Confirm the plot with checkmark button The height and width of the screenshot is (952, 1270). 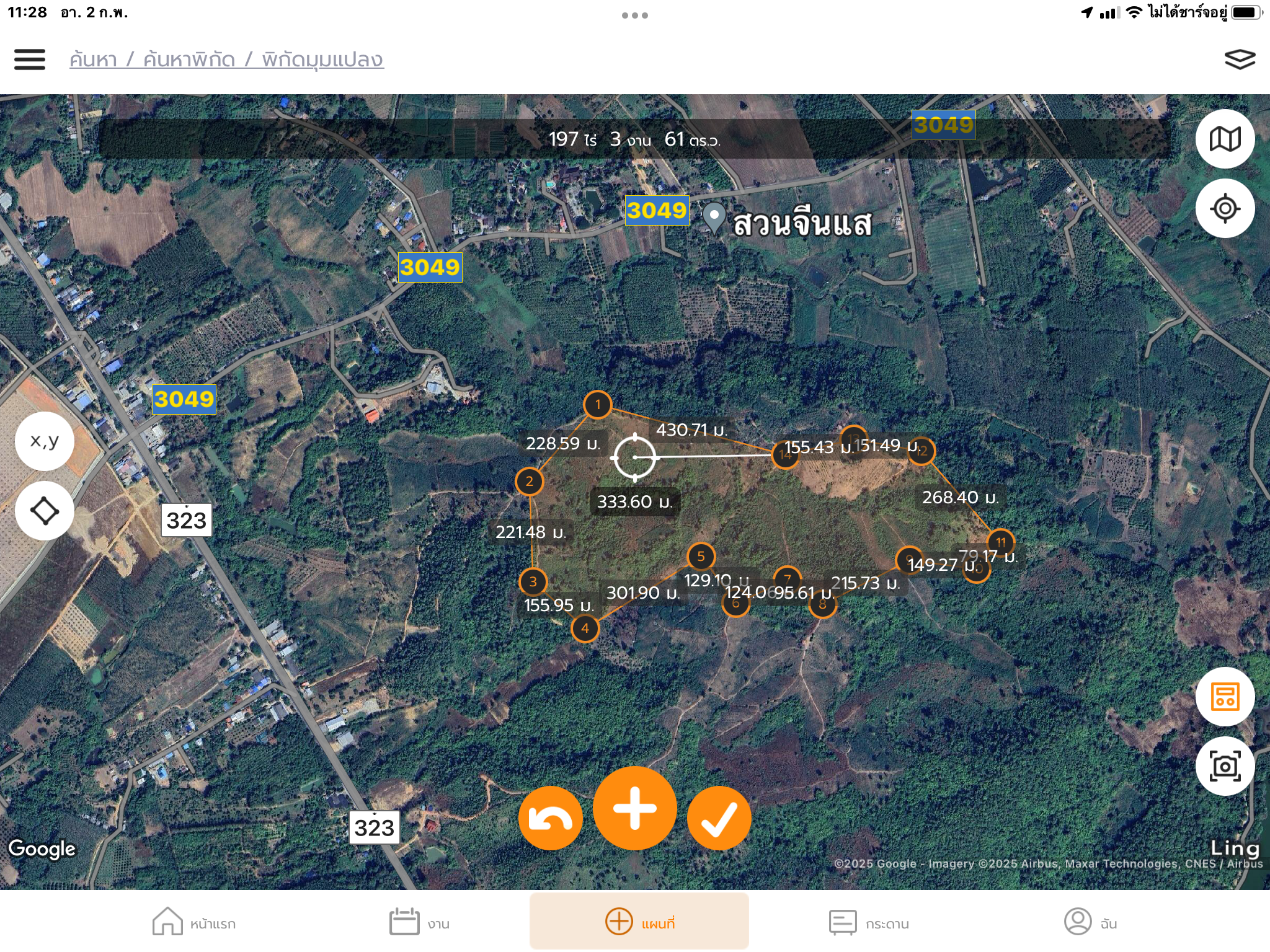point(719,818)
